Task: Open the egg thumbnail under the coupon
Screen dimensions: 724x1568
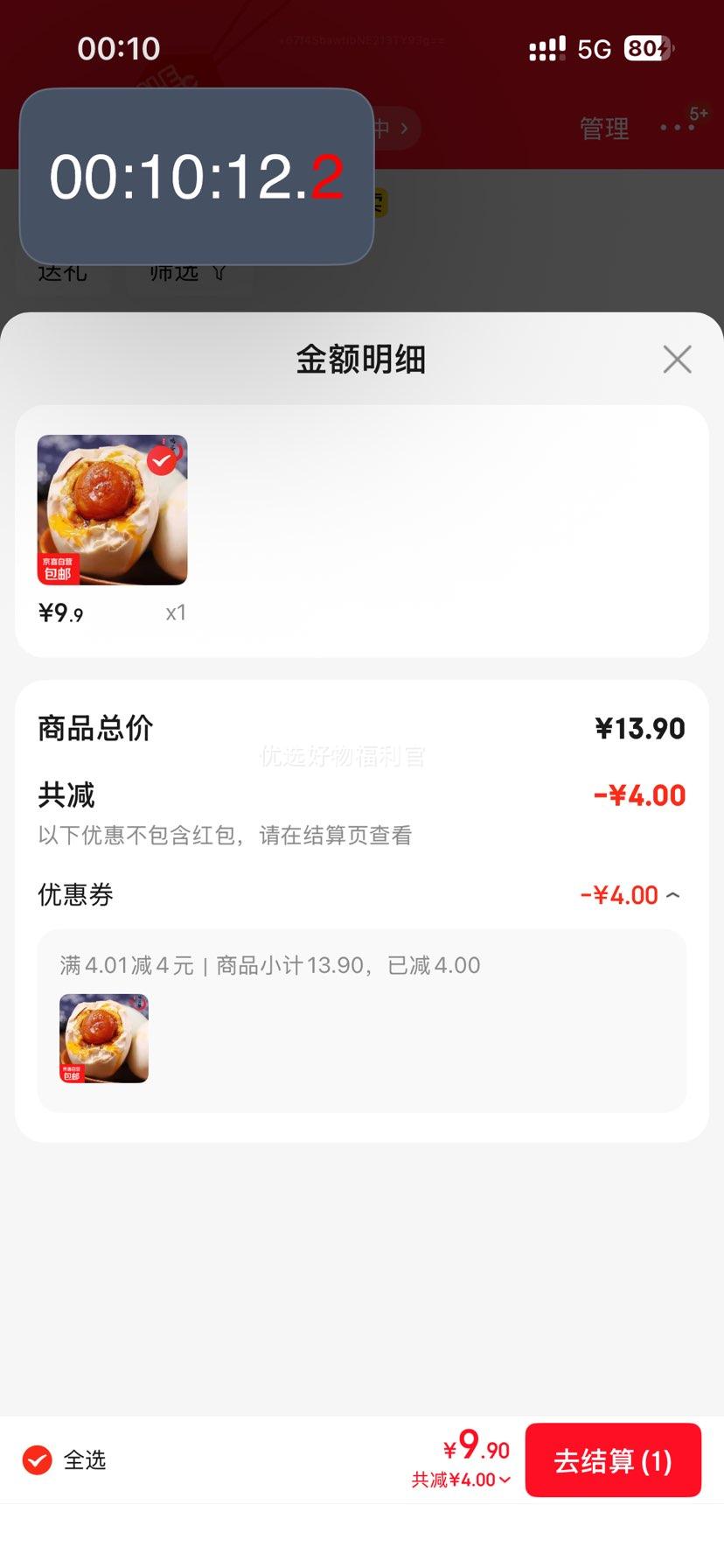Action: point(104,1039)
